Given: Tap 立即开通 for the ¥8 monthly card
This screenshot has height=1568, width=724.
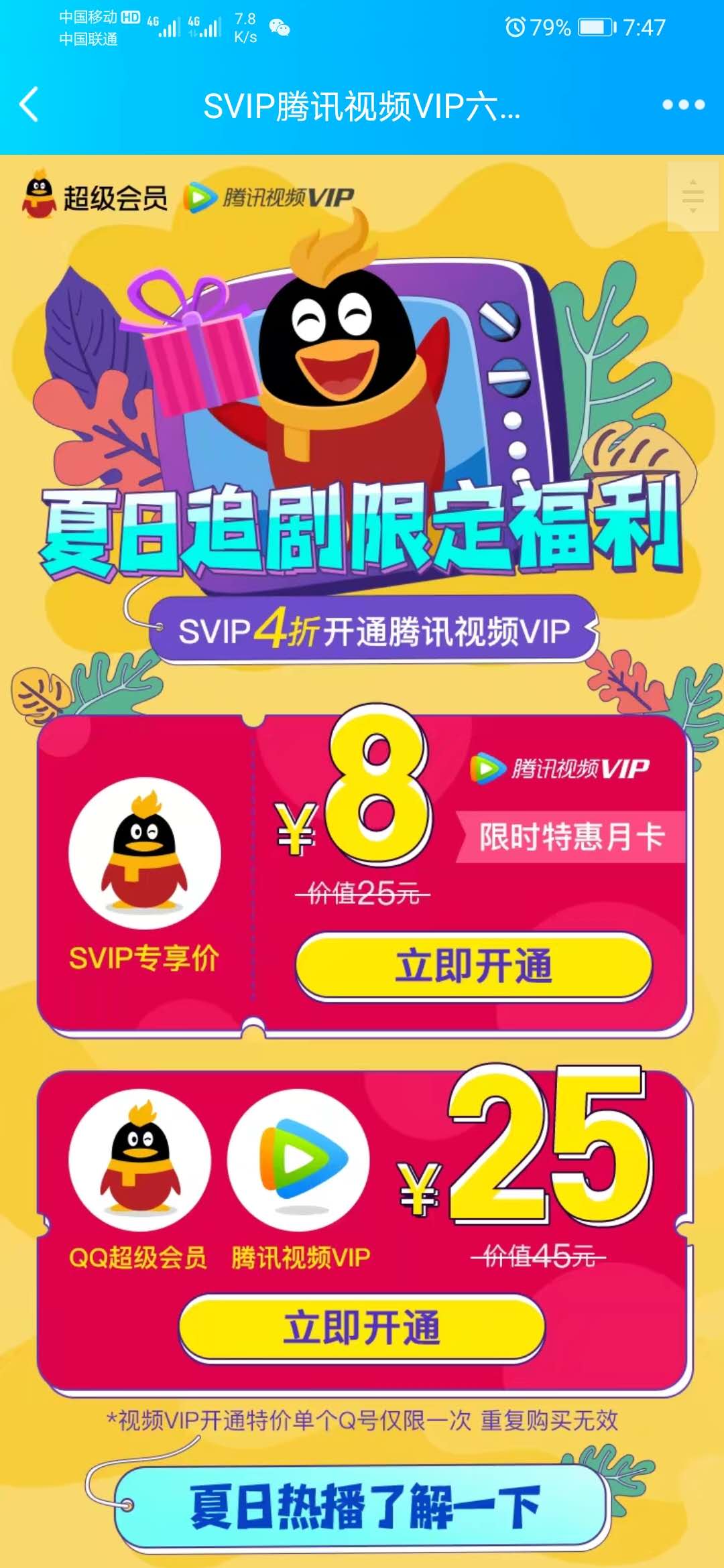Looking at the screenshot, I should [473, 966].
